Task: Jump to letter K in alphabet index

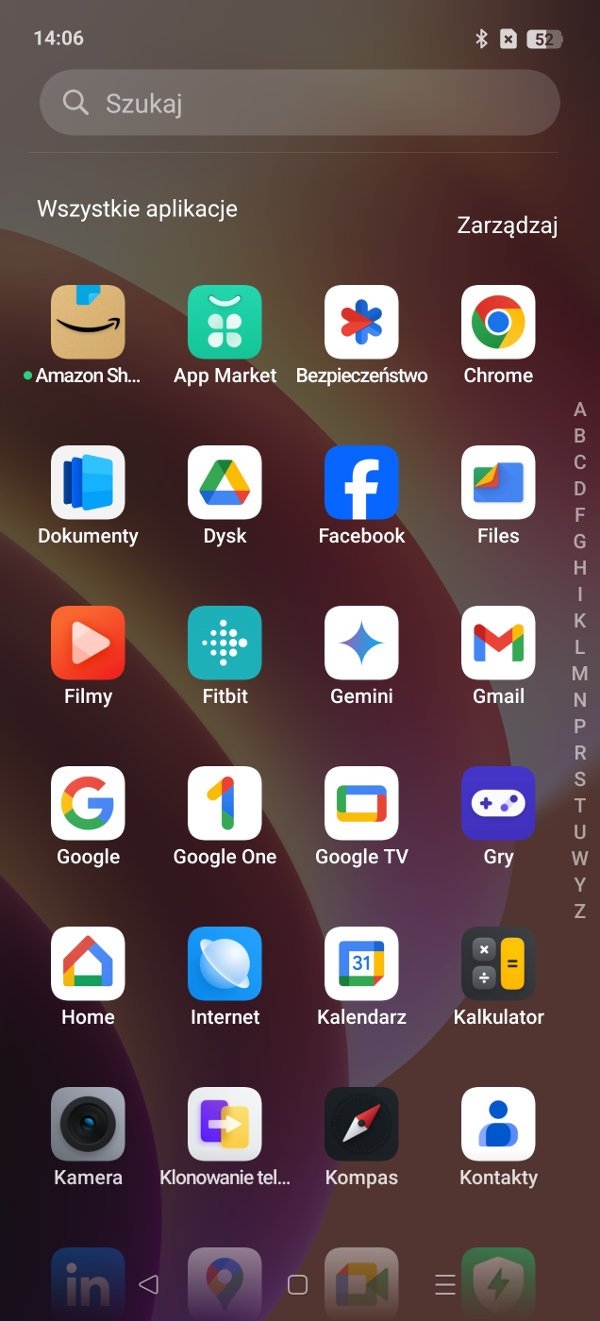Action: 579,620
